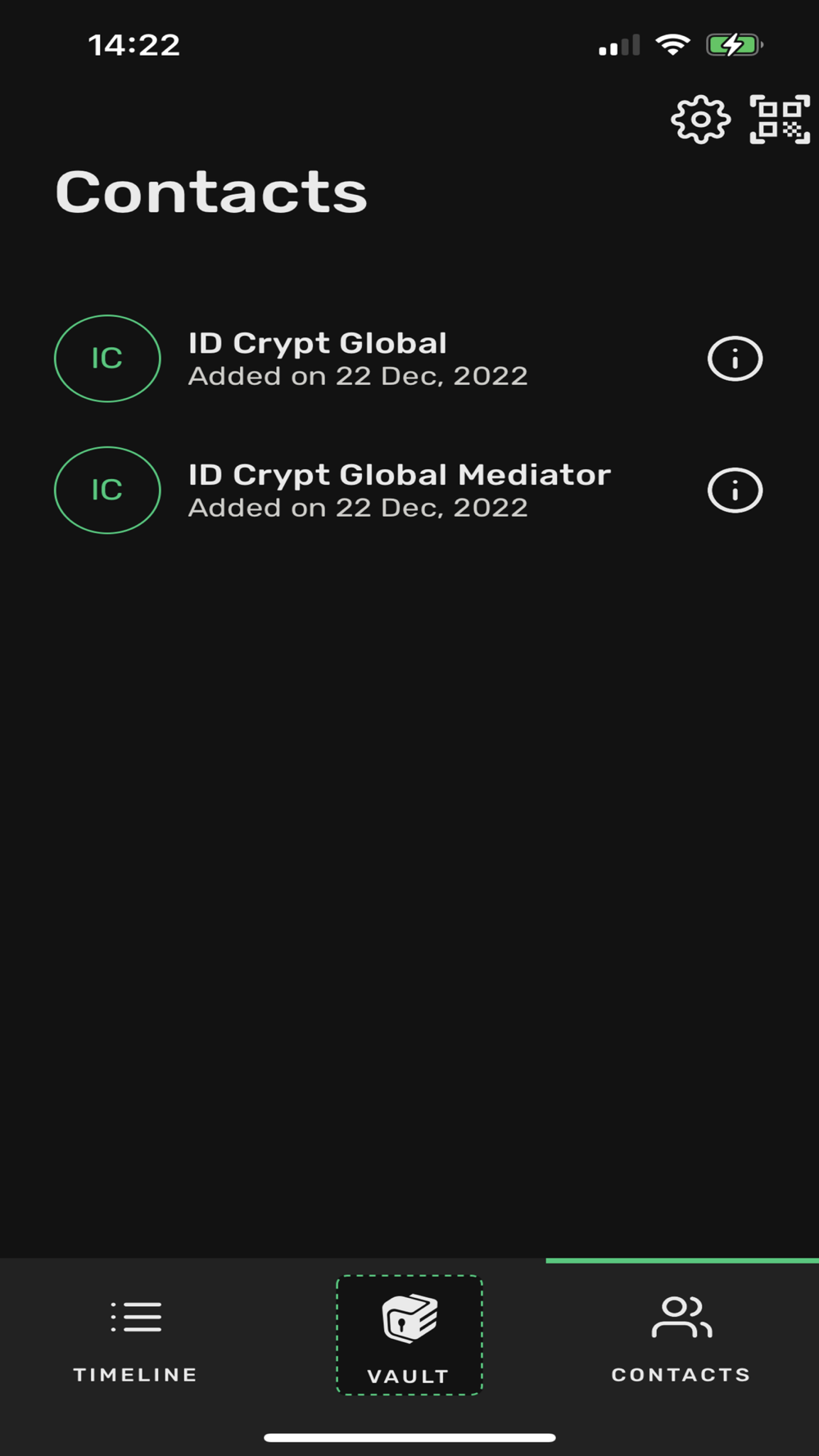Viewport: 819px width, 1456px height.
Task: Open the ID Crypt Global Mediator contact
Action: coord(400,491)
